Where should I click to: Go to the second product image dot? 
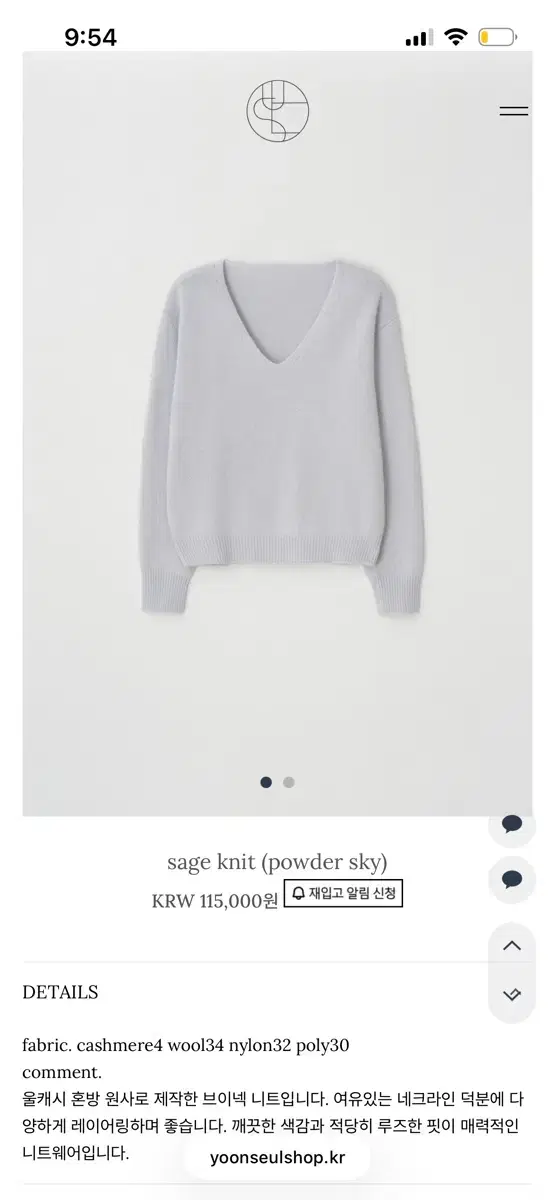289,783
